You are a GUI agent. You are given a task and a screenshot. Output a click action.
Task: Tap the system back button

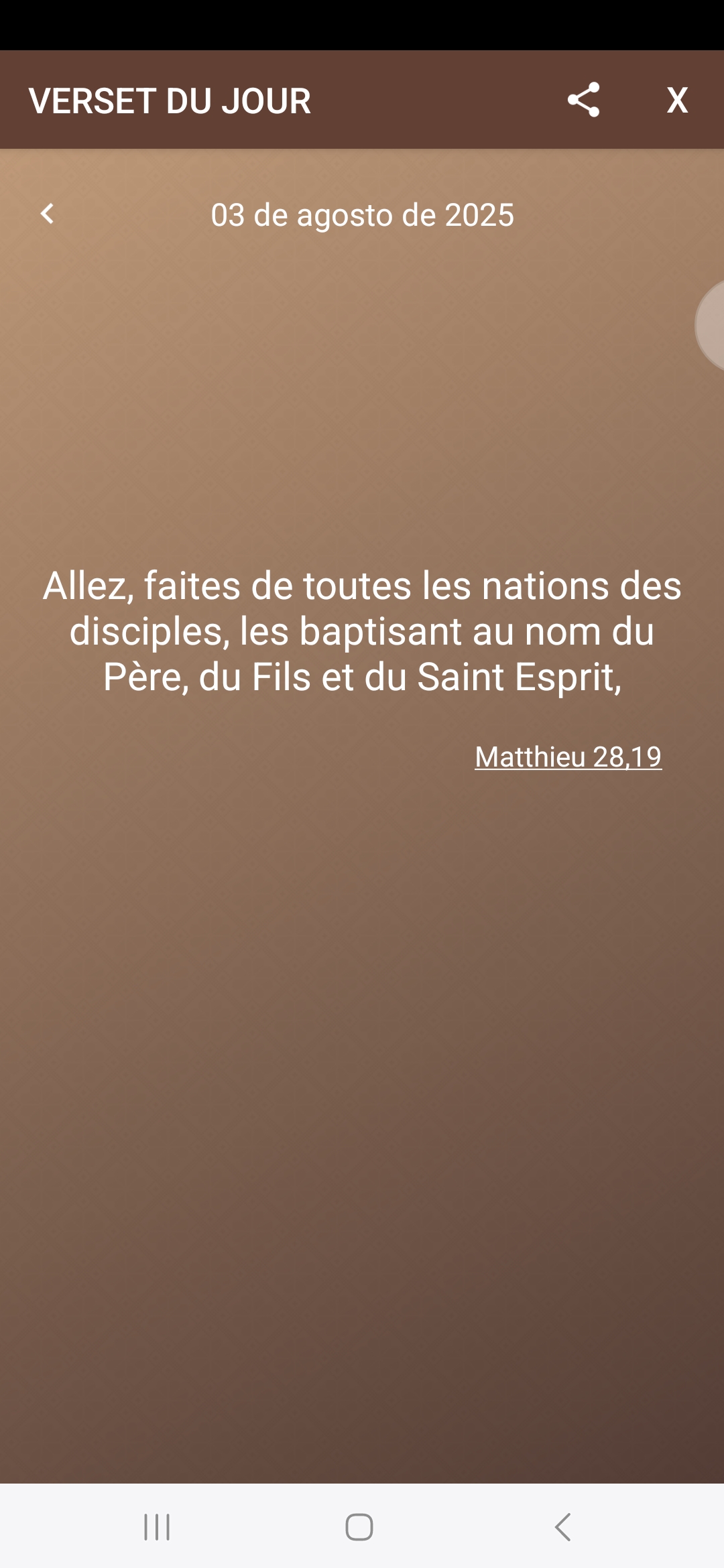coord(562,1527)
